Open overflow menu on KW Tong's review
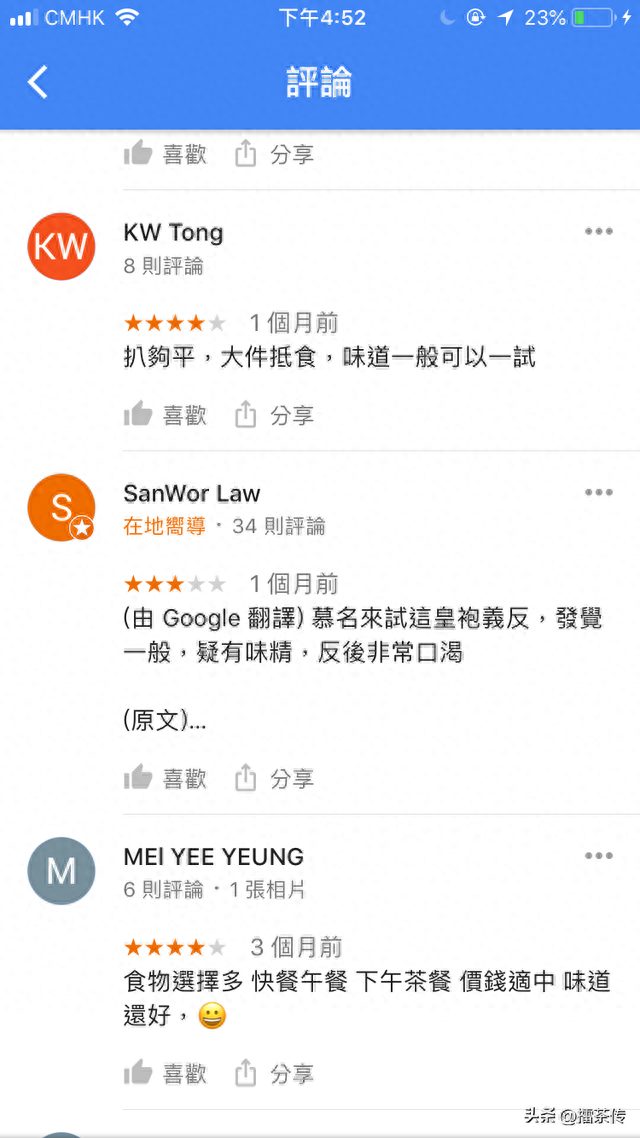Screen dimensions: 640x1138 pyautogui.click(x=599, y=232)
